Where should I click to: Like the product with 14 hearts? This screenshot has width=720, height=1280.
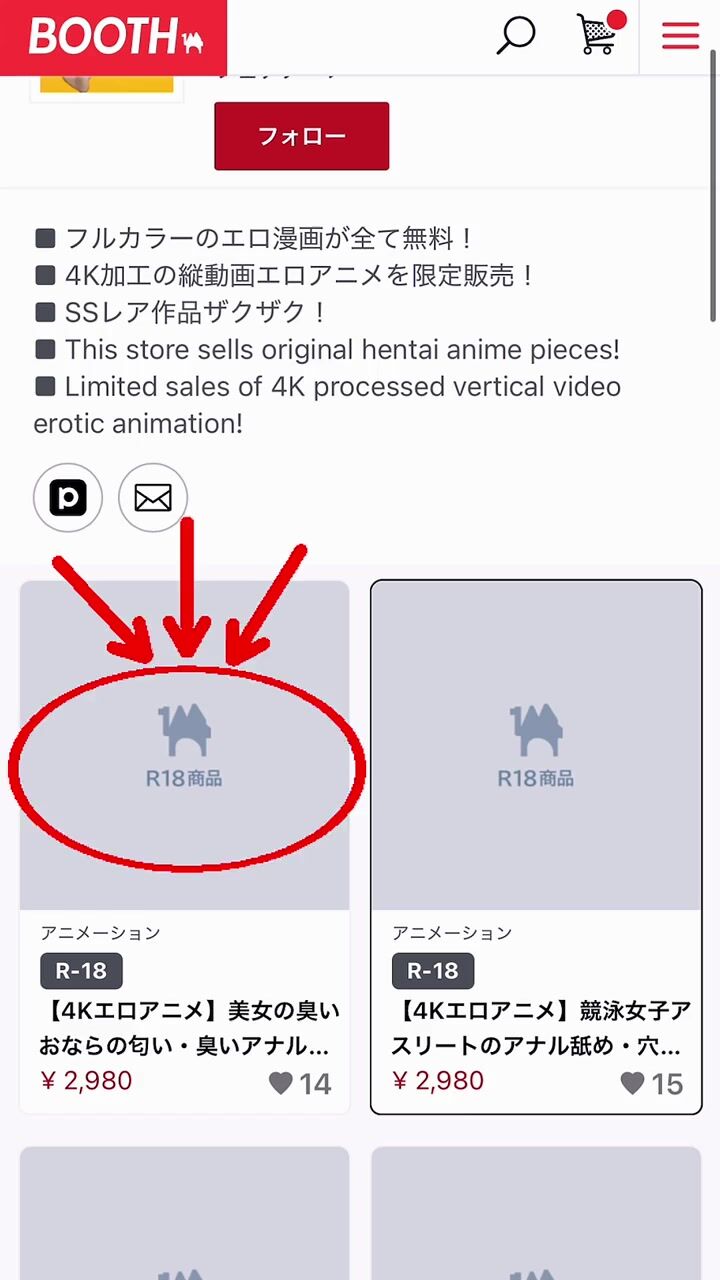282,1083
